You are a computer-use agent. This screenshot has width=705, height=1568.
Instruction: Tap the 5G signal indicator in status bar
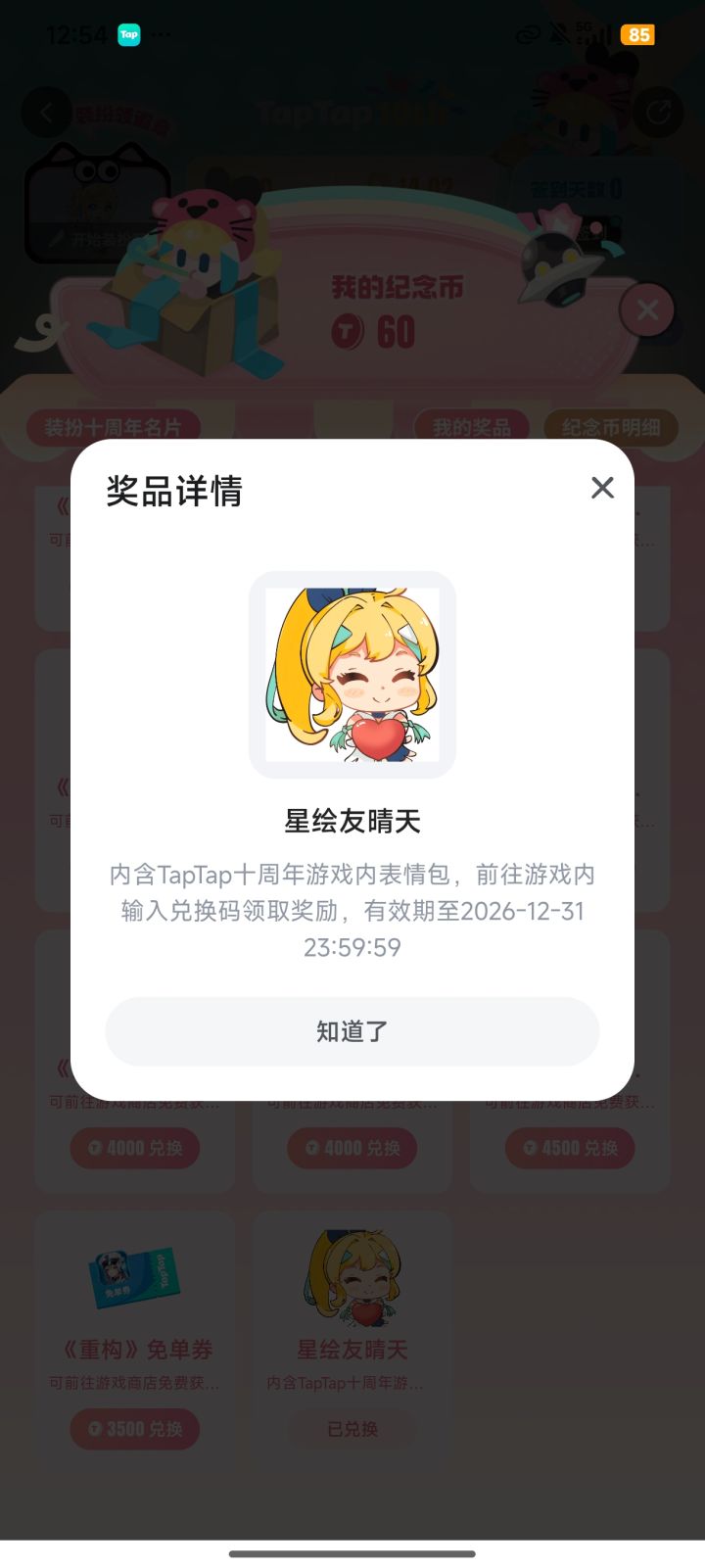585,34
